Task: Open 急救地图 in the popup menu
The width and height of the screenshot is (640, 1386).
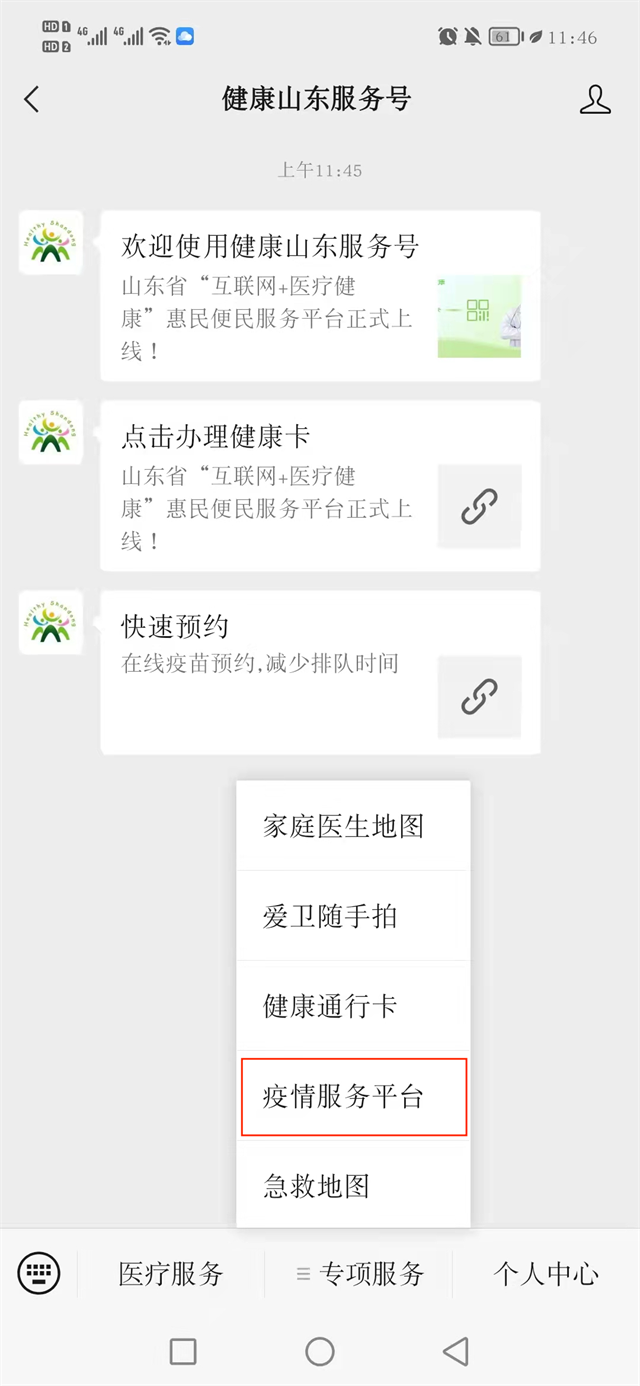Action: pyautogui.click(x=352, y=1186)
